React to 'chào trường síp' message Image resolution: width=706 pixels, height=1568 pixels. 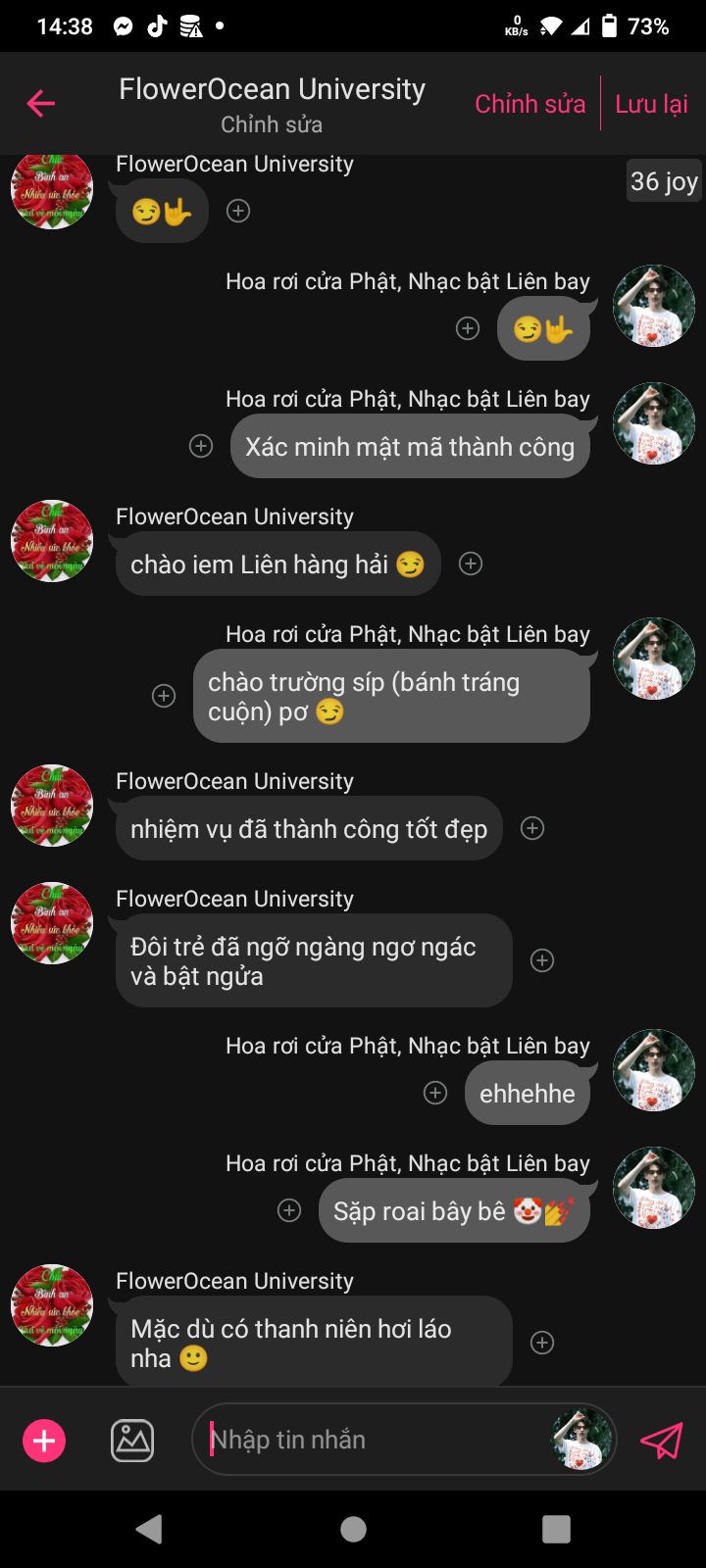point(164,696)
